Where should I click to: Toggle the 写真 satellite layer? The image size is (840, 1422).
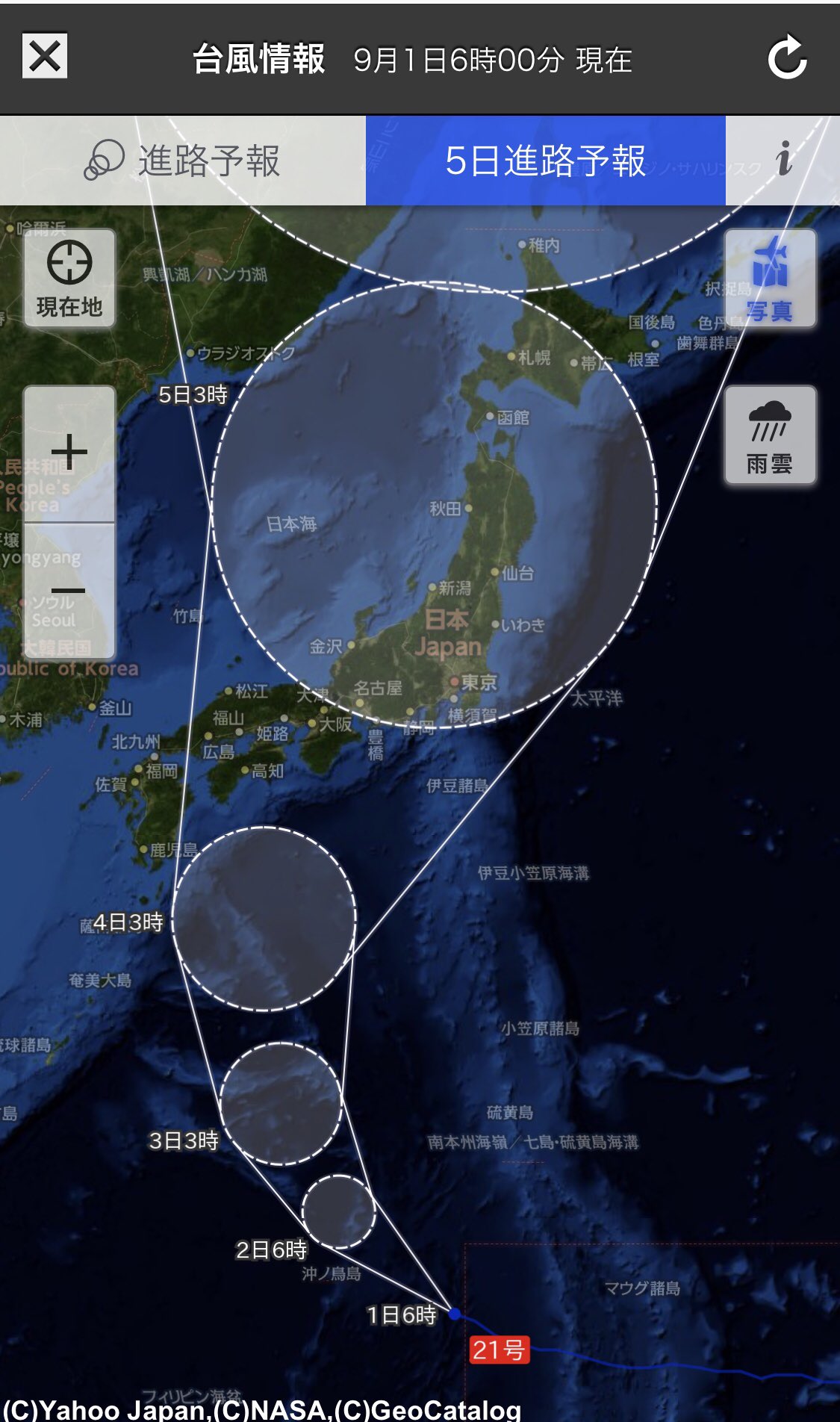tap(770, 278)
